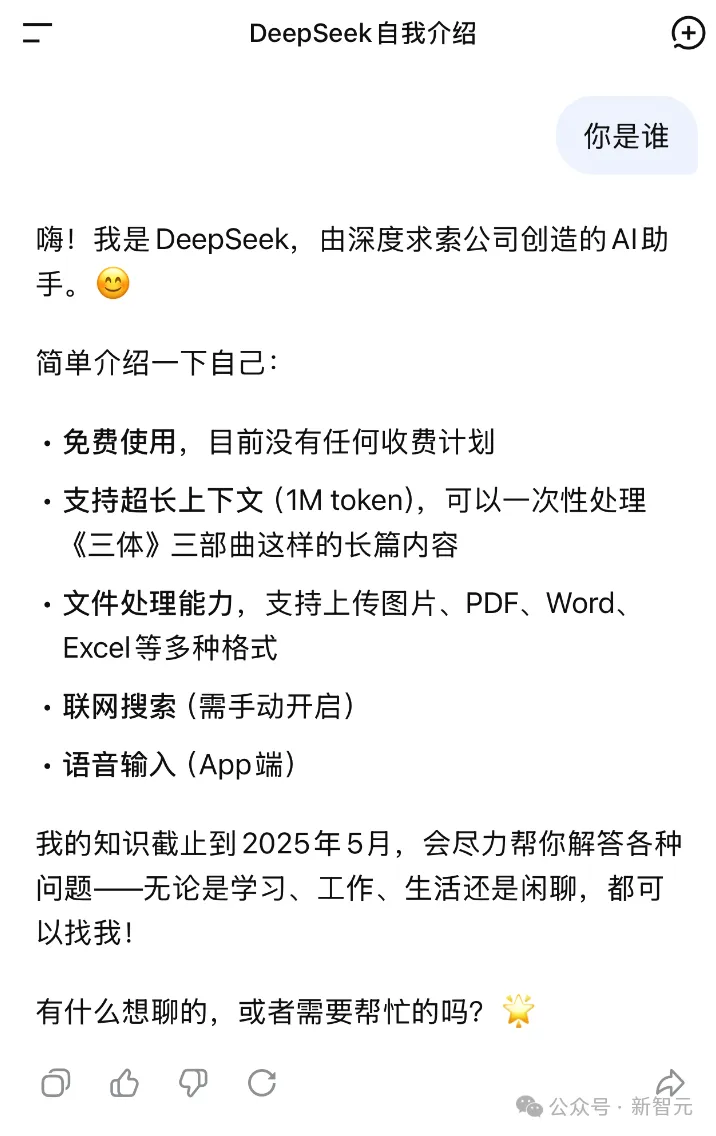716x1136 pixels.
Task: Start a new chat
Action: pyautogui.click(x=687, y=33)
